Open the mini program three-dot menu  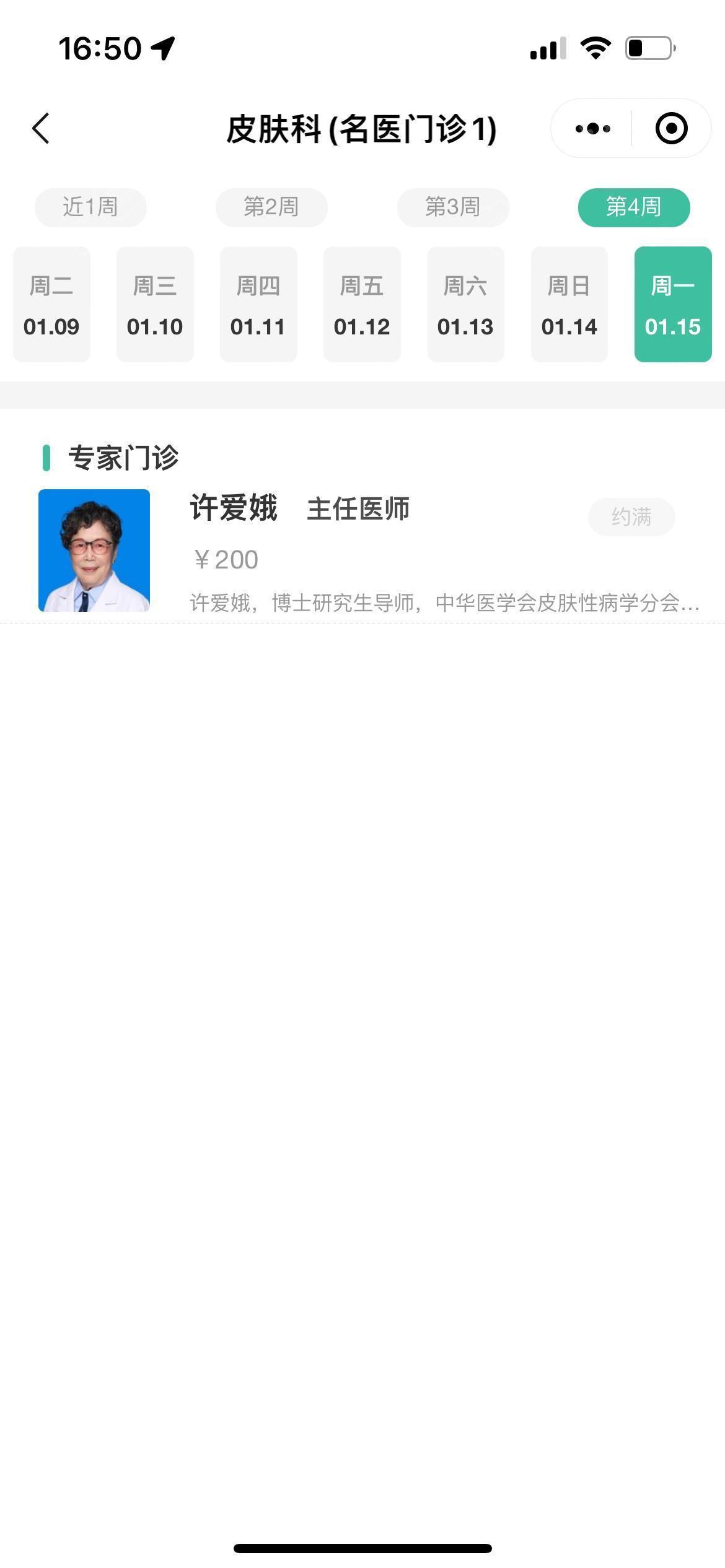click(592, 128)
